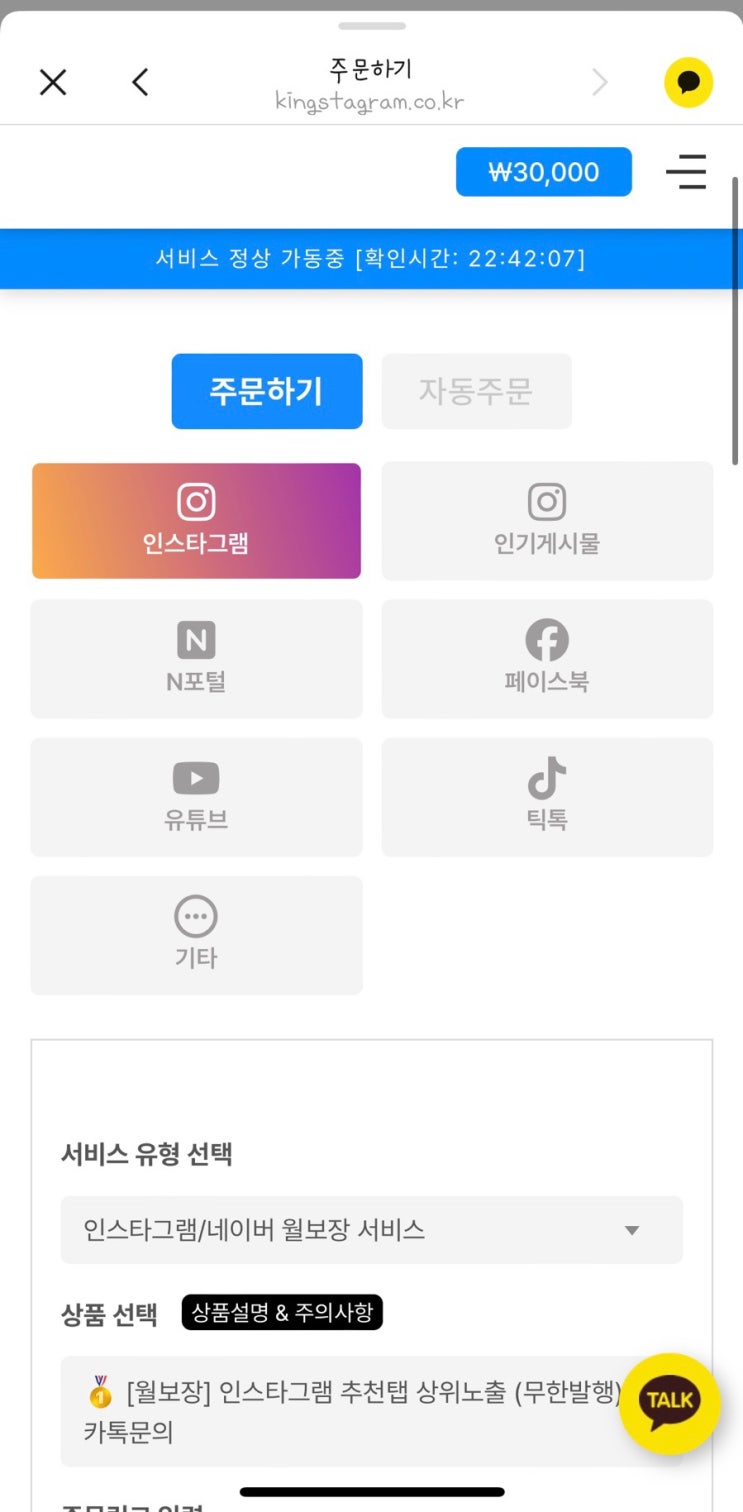View 상품설명 & 주의사항 details
This screenshot has width=743, height=1512.
tap(282, 1313)
